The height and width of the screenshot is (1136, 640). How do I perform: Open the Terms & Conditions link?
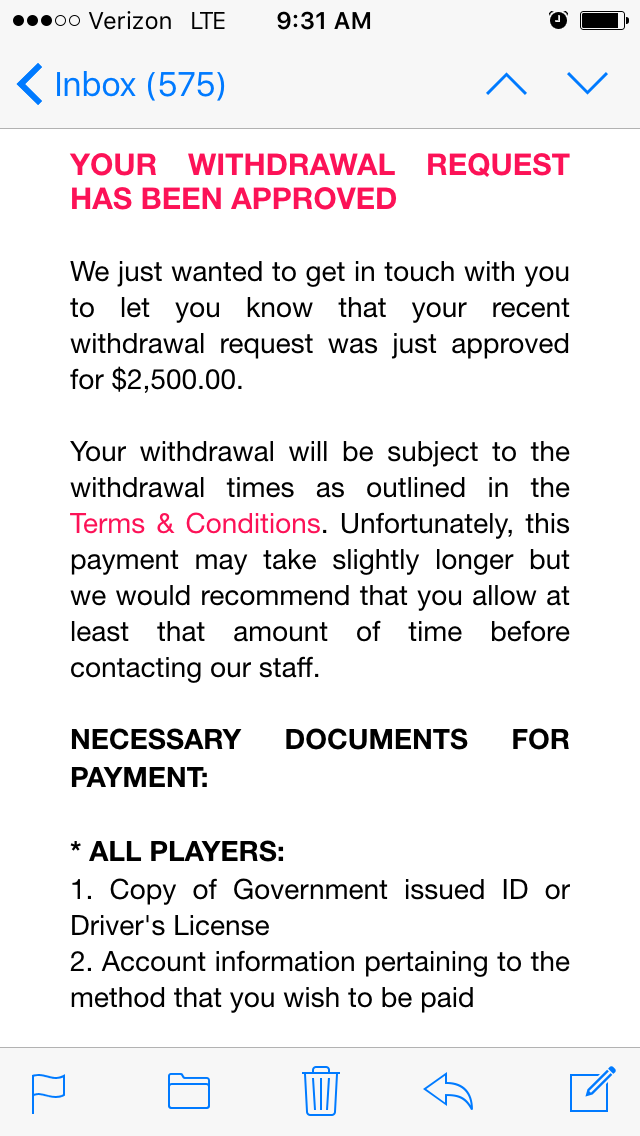[x=195, y=523]
